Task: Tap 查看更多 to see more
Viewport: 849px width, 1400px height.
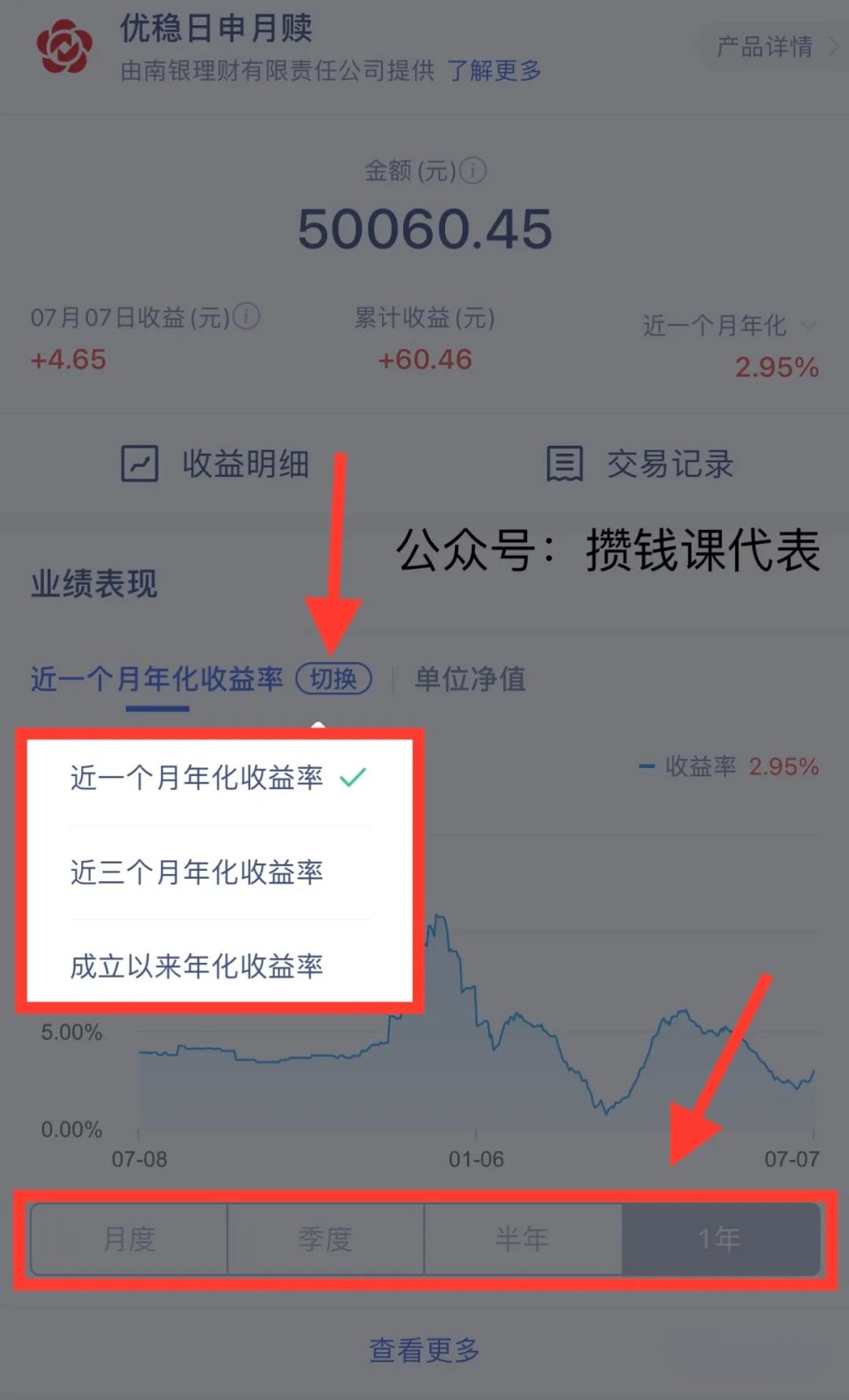Action: pyautogui.click(x=424, y=1350)
